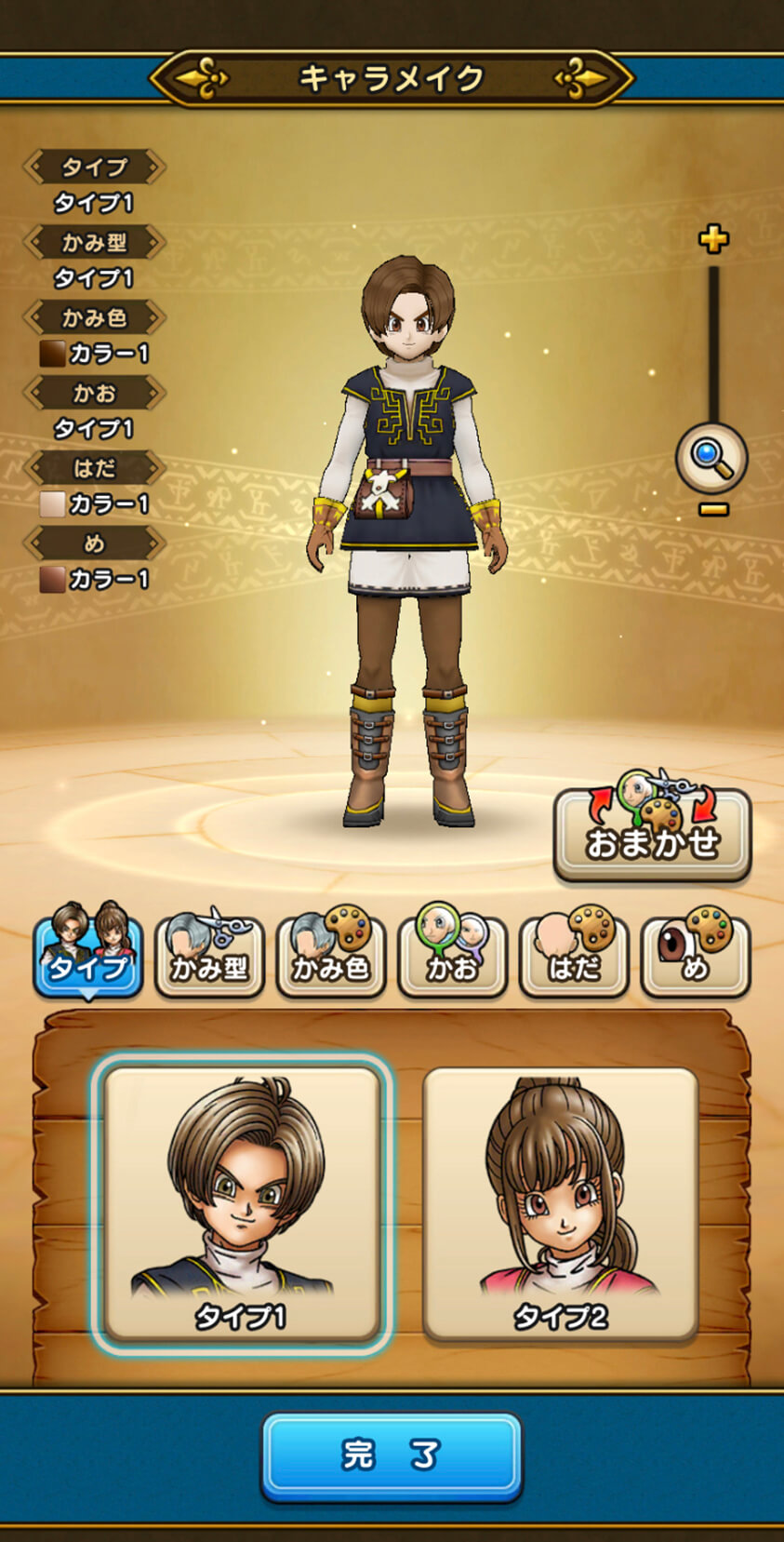784x1542 pixels.
Task: Tap おまかせ to randomize the character
Action: [x=652, y=833]
